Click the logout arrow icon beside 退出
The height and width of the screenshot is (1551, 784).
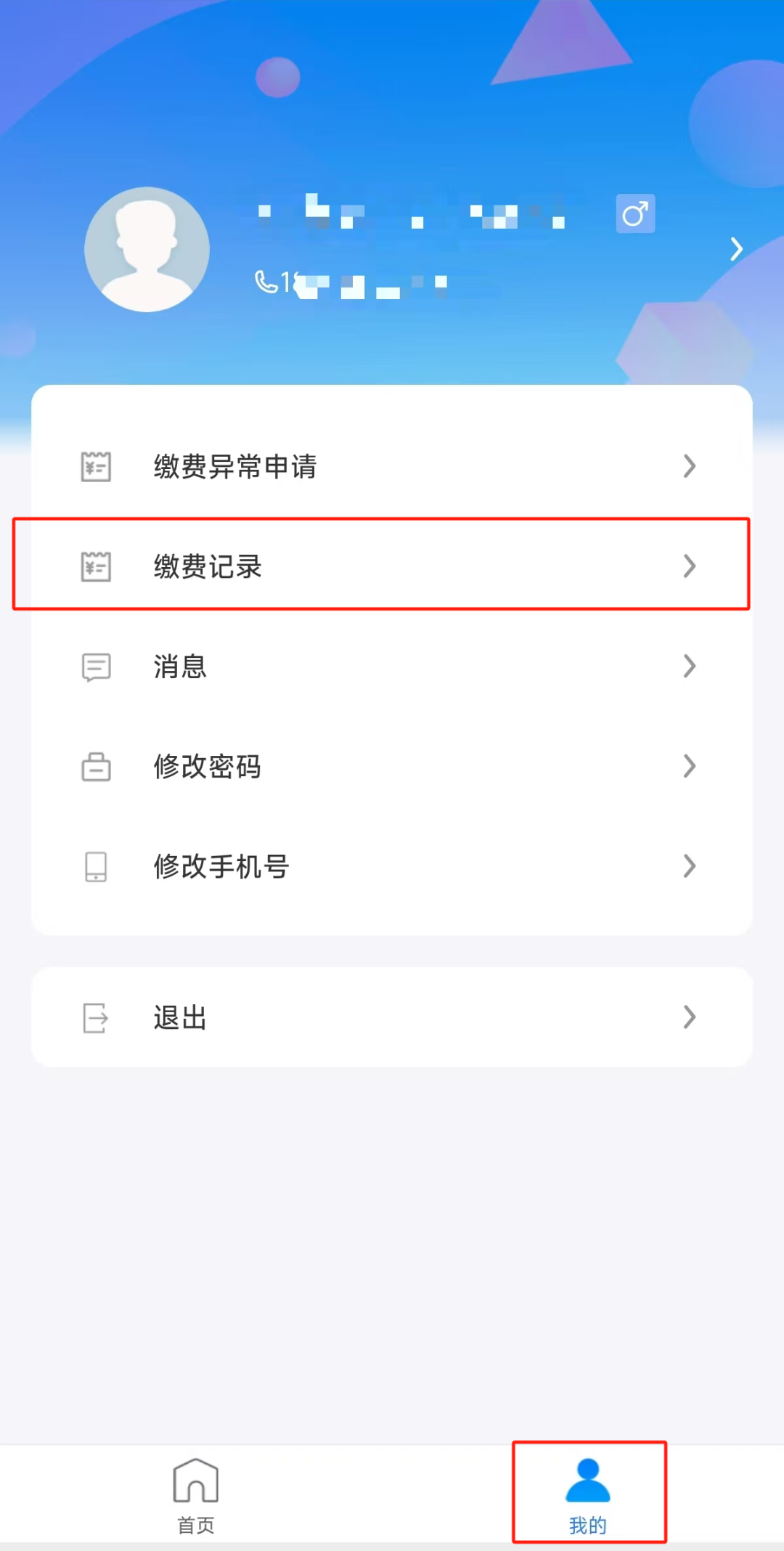95,1018
